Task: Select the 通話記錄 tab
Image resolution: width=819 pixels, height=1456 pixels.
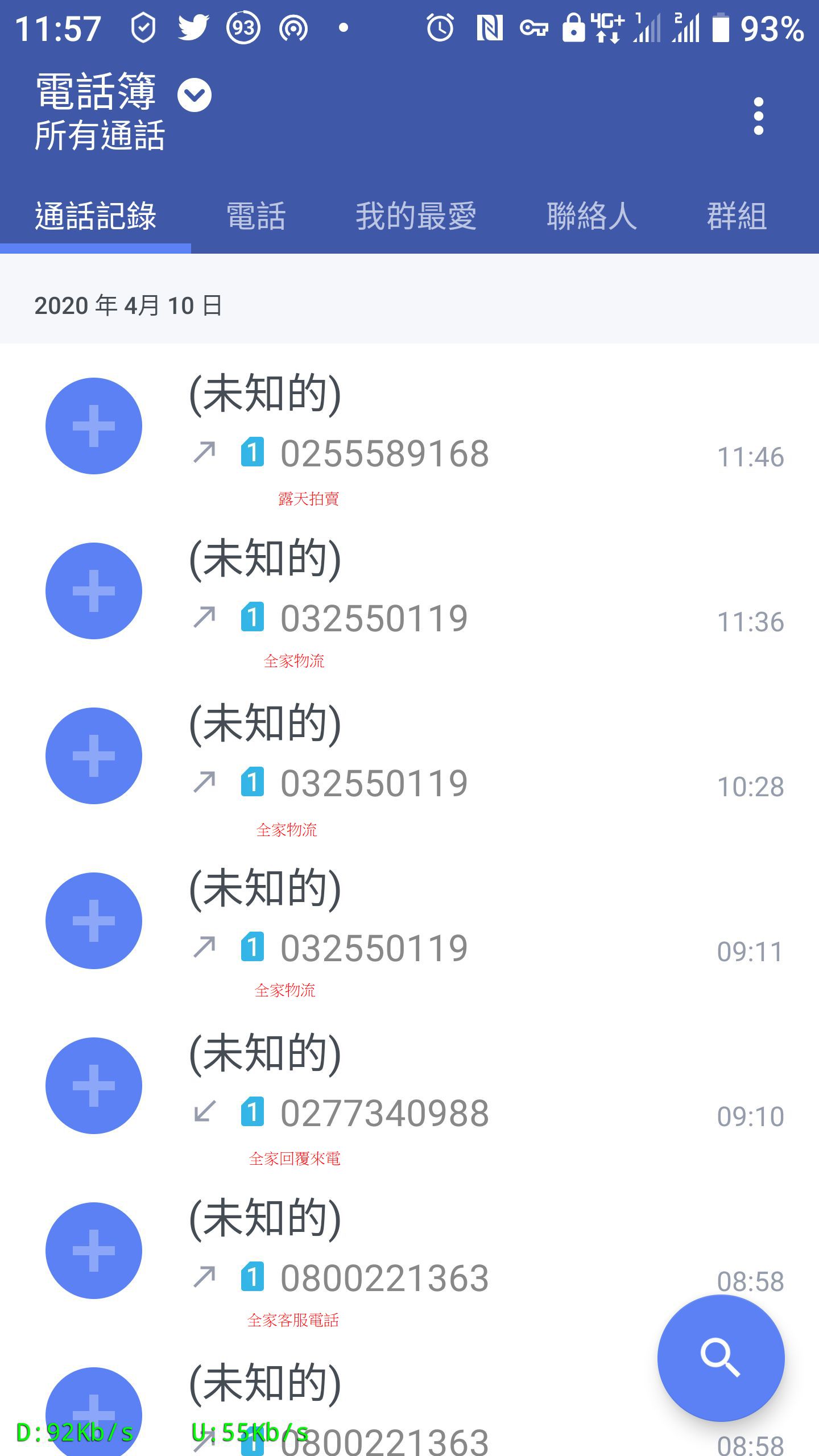Action: pos(96,216)
